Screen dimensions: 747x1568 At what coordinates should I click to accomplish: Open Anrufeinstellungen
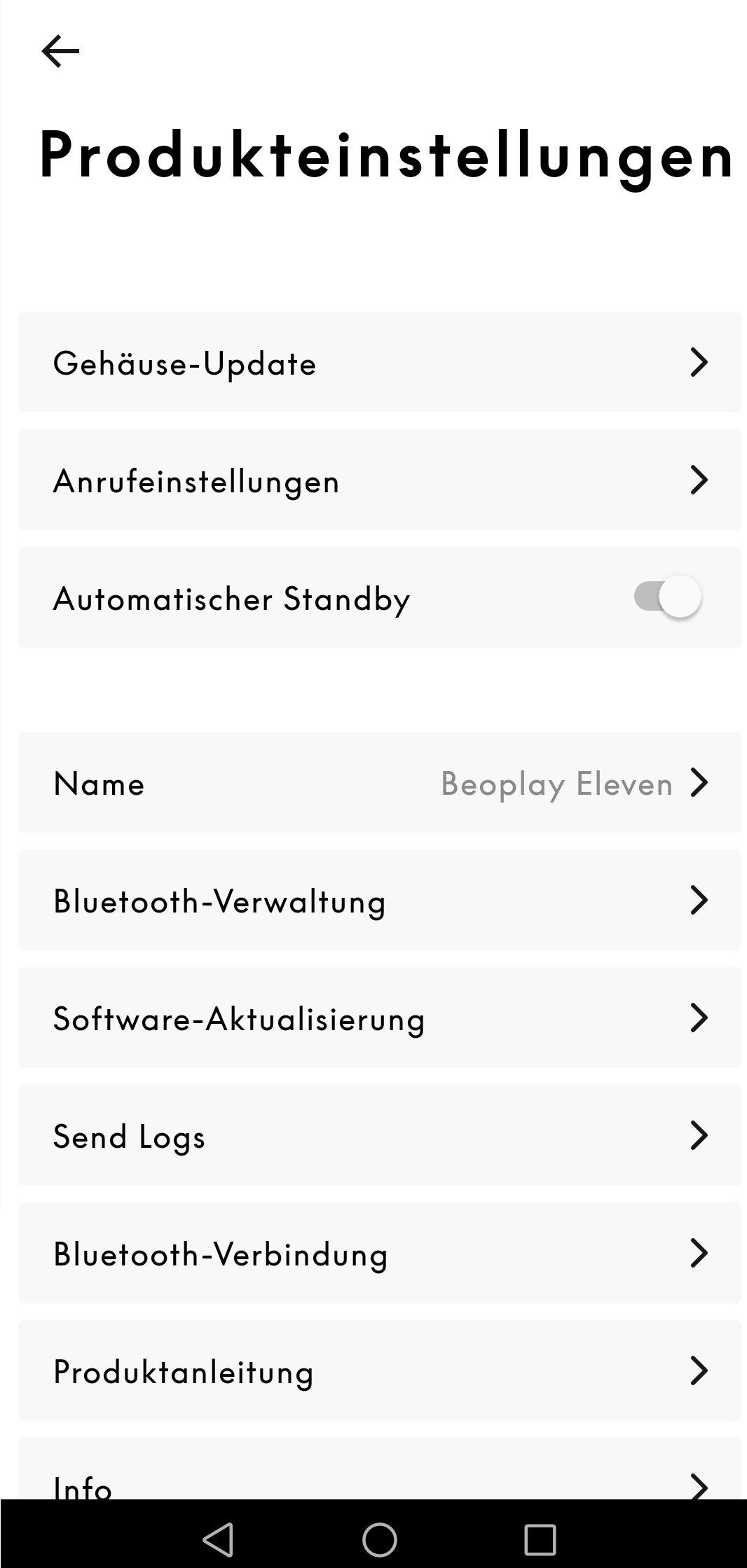pyautogui.click(x=379, y=480)
